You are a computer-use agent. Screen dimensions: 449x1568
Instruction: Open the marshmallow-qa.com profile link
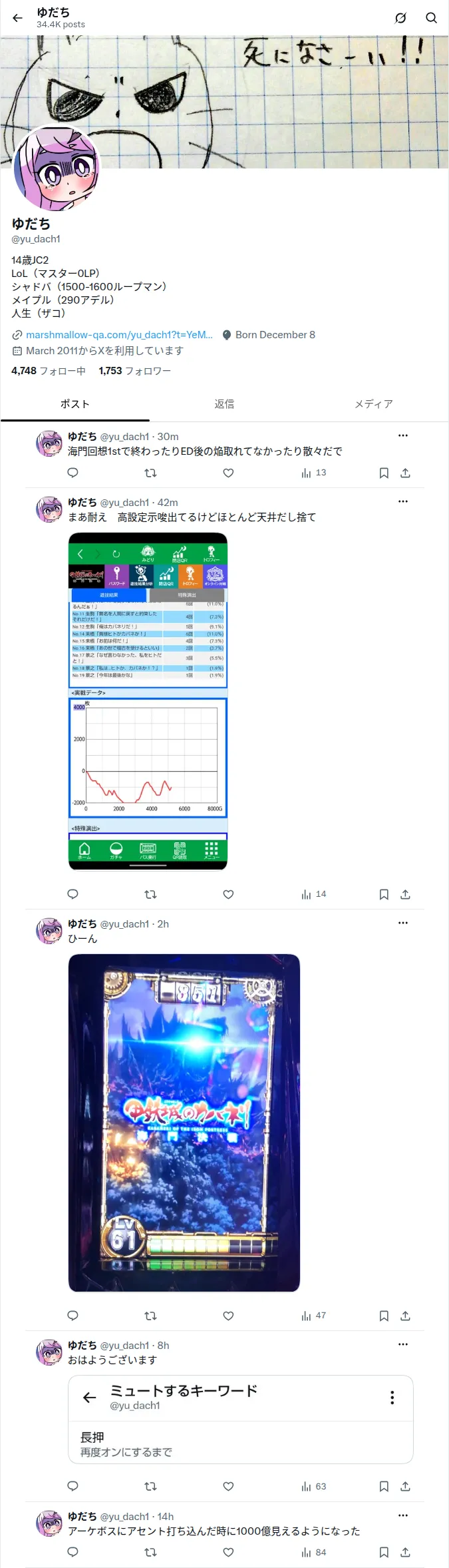pos(119,335)
